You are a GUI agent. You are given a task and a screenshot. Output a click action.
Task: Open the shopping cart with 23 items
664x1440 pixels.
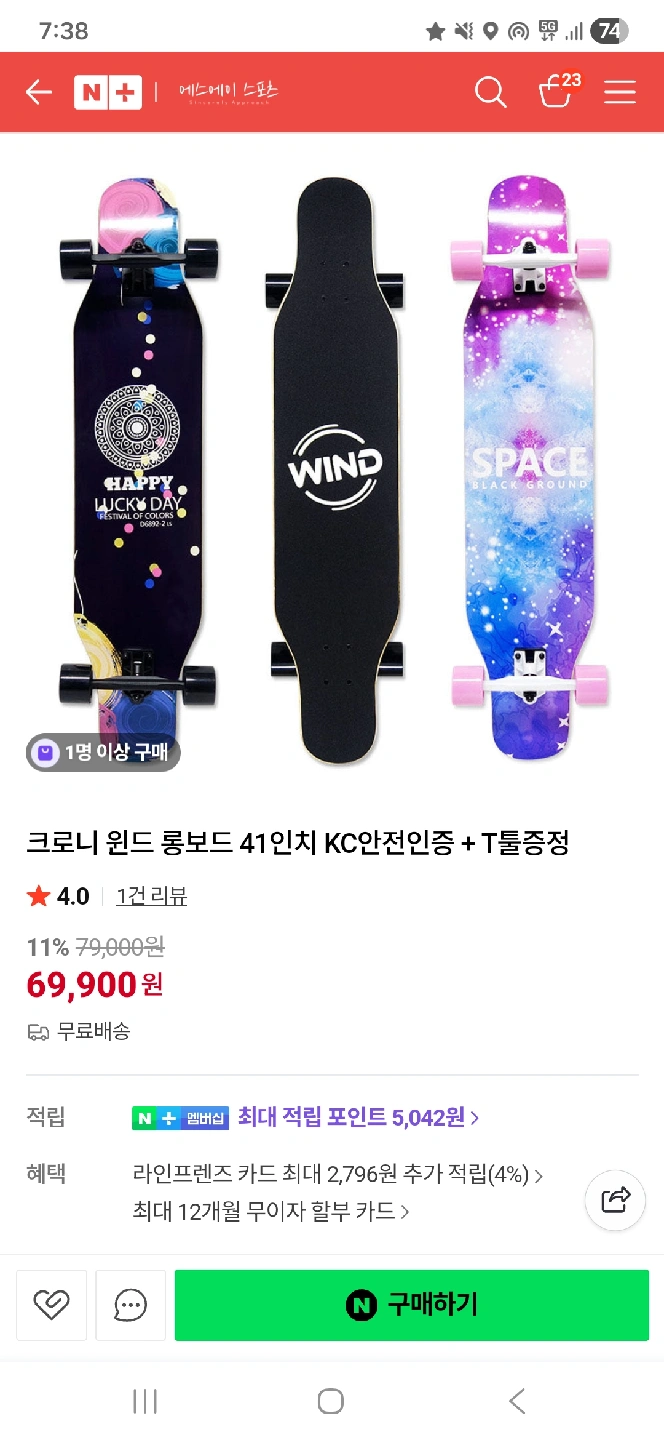click(x=556, y=92)
